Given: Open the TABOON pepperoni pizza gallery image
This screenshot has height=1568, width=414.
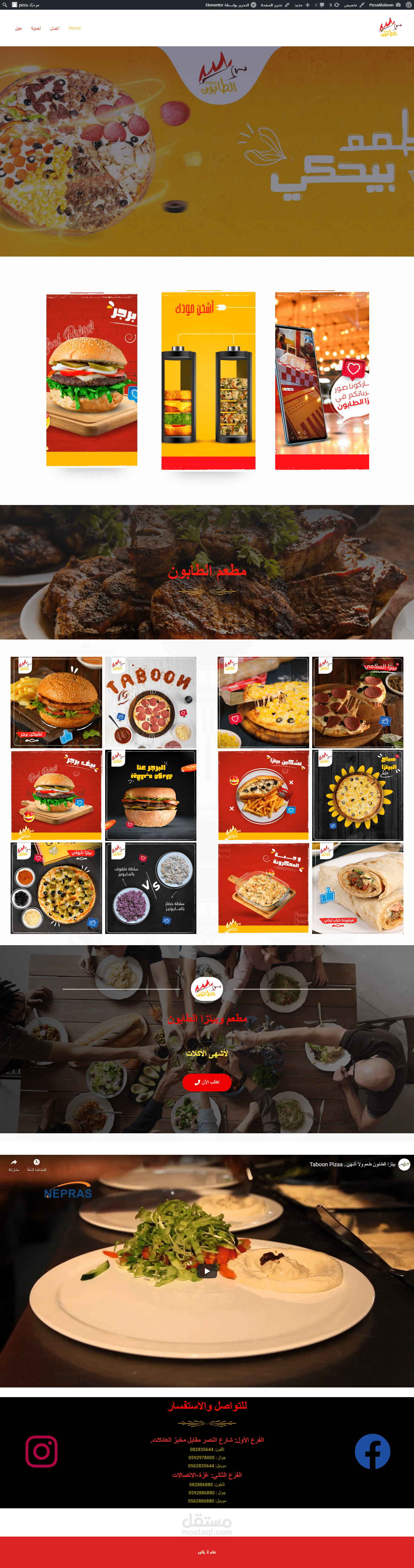Looking at the screenshot, I should pos(151,703).
